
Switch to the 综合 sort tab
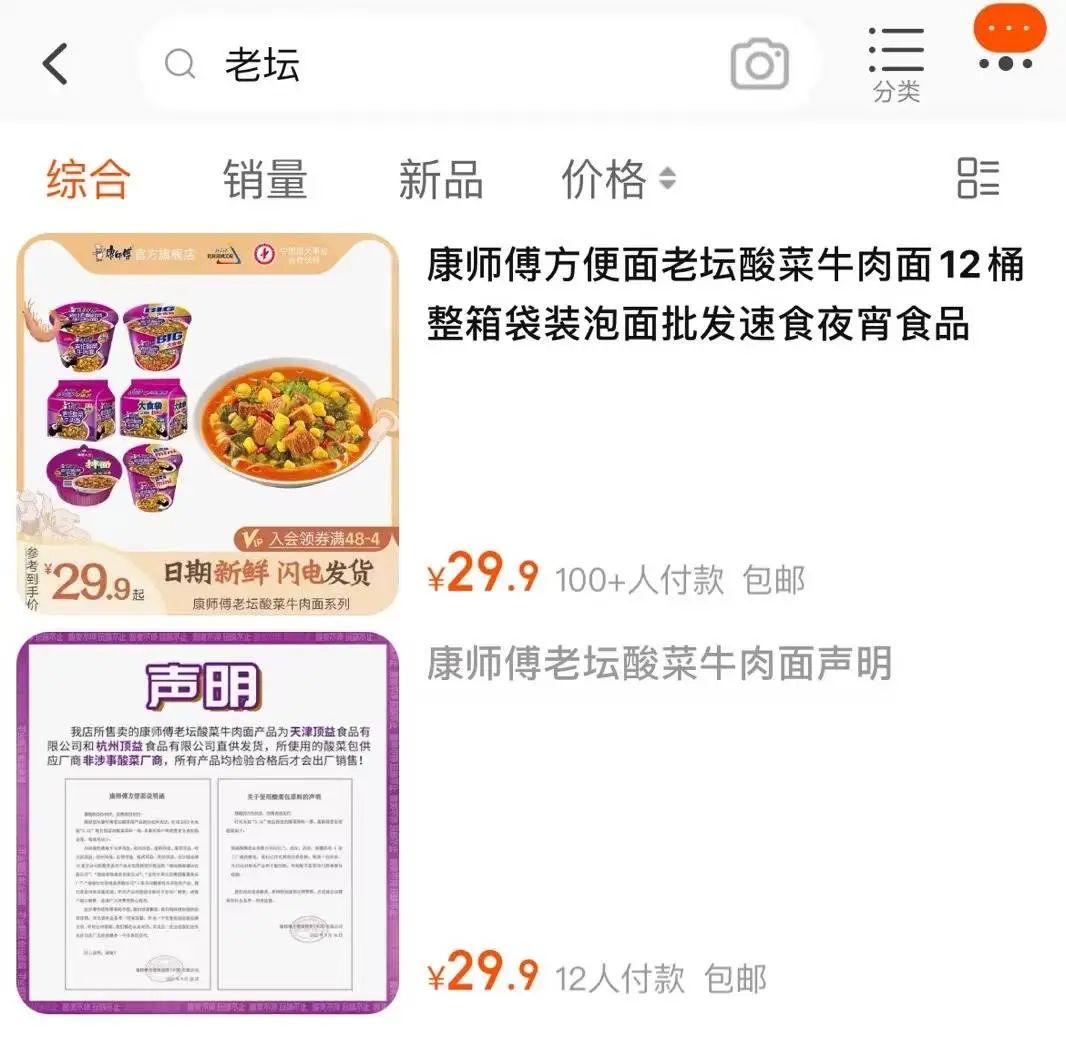pyautogui.click(x=88, y=180)
